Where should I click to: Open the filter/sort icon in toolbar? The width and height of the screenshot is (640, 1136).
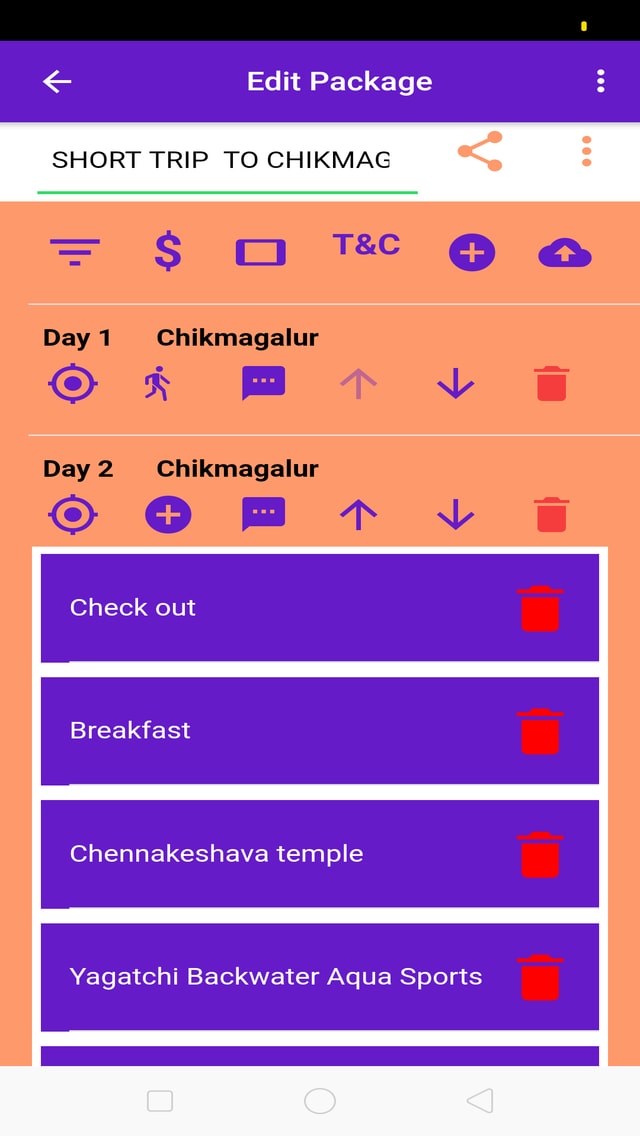pyautogui.click(x=75, y=253)
